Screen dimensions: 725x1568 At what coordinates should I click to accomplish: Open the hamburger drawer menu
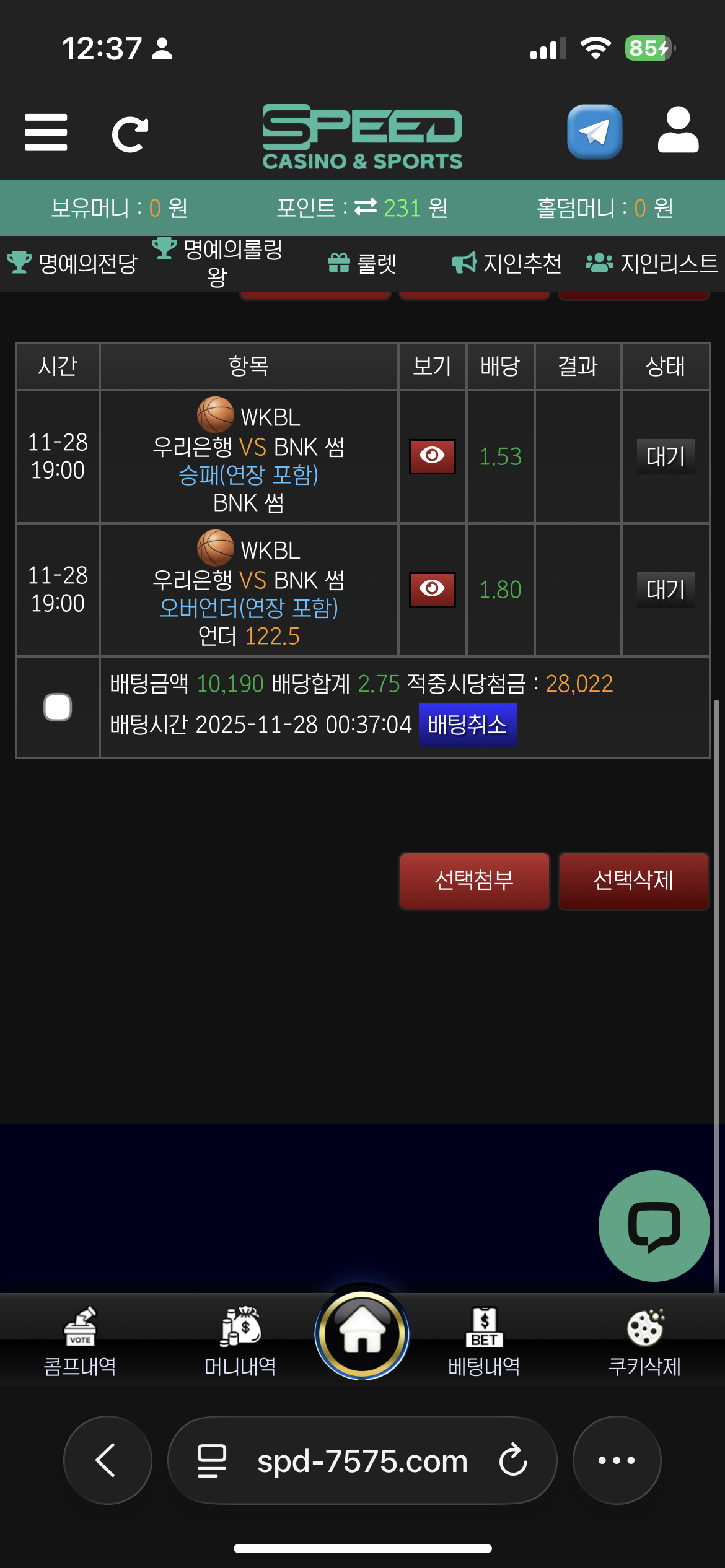46,133
